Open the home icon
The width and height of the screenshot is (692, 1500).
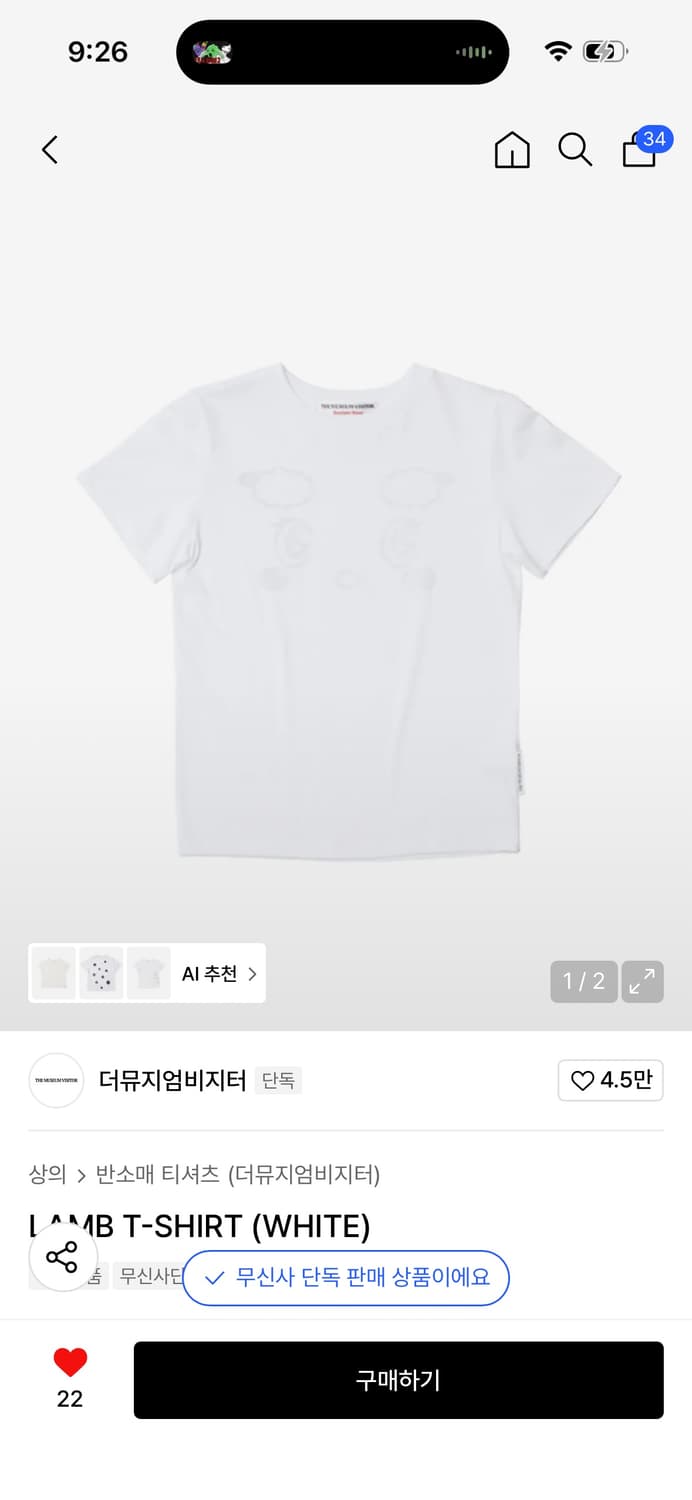pyautogui.click(x=512, y=150)
